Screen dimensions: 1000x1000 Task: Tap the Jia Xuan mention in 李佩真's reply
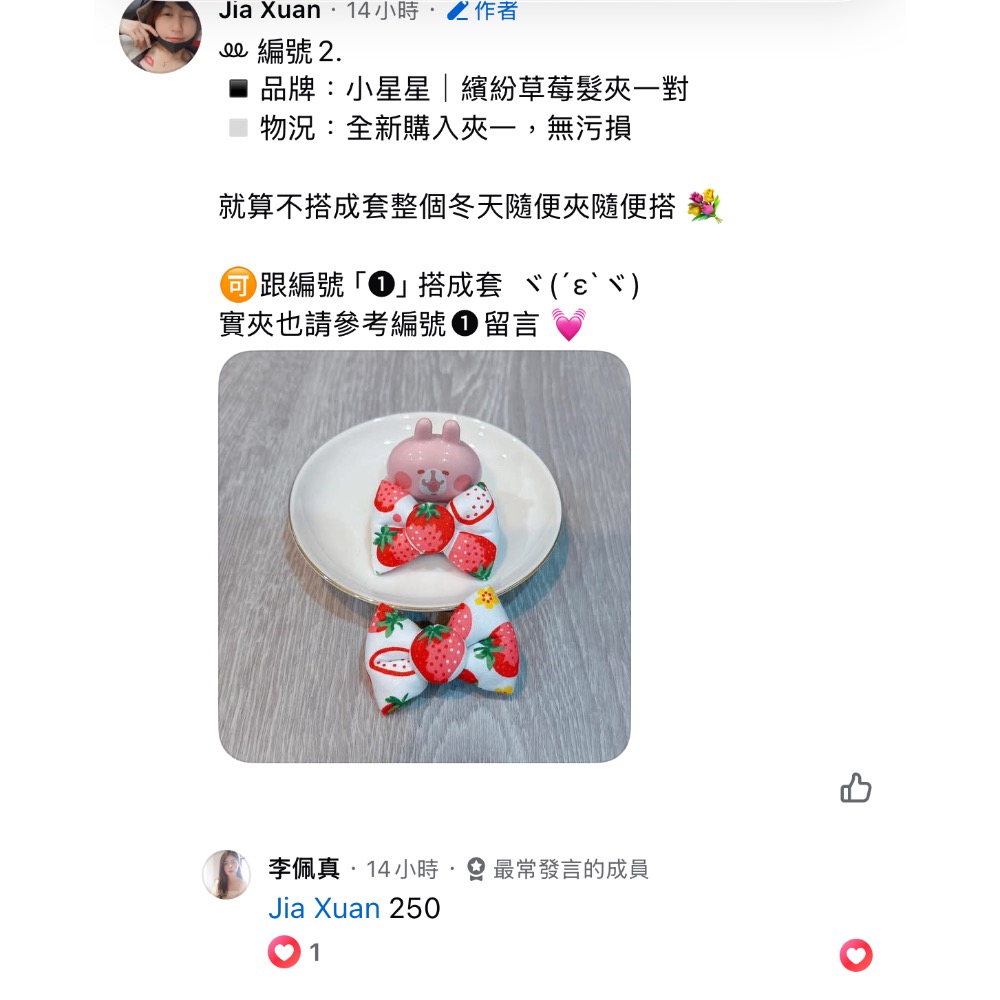pos(324,908)
